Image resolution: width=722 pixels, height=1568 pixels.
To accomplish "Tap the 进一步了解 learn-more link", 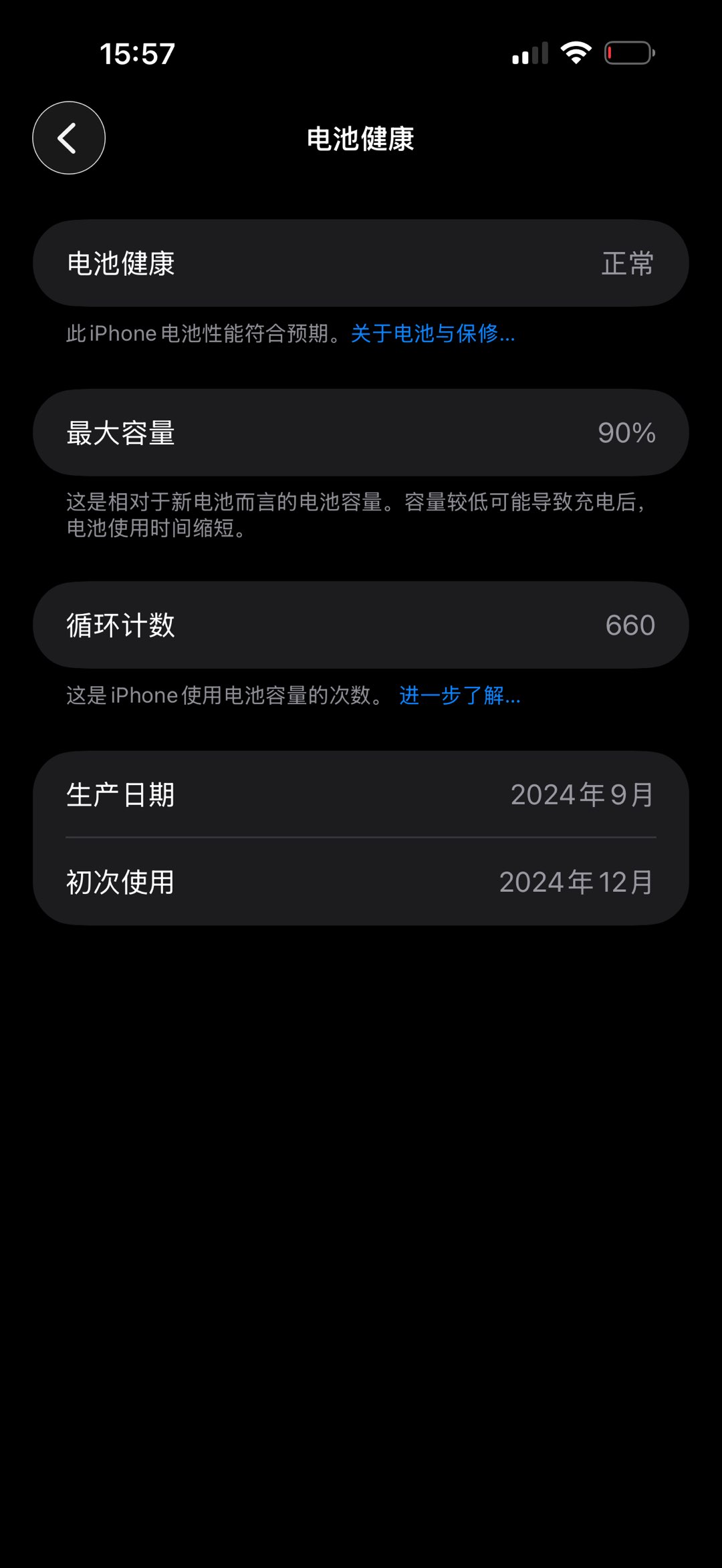I will 459,696.
